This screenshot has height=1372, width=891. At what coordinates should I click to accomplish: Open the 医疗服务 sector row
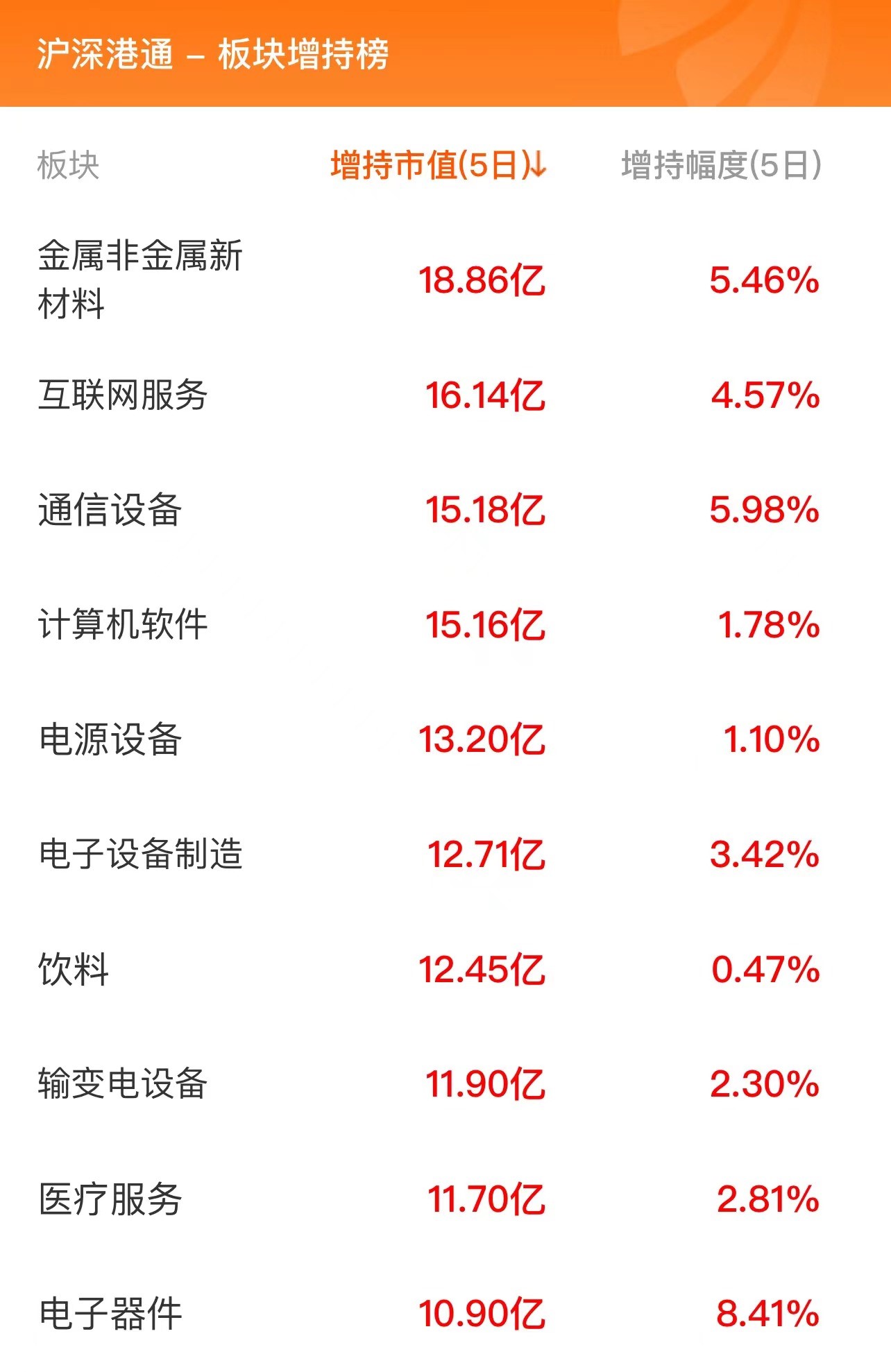click(110, 1199)
